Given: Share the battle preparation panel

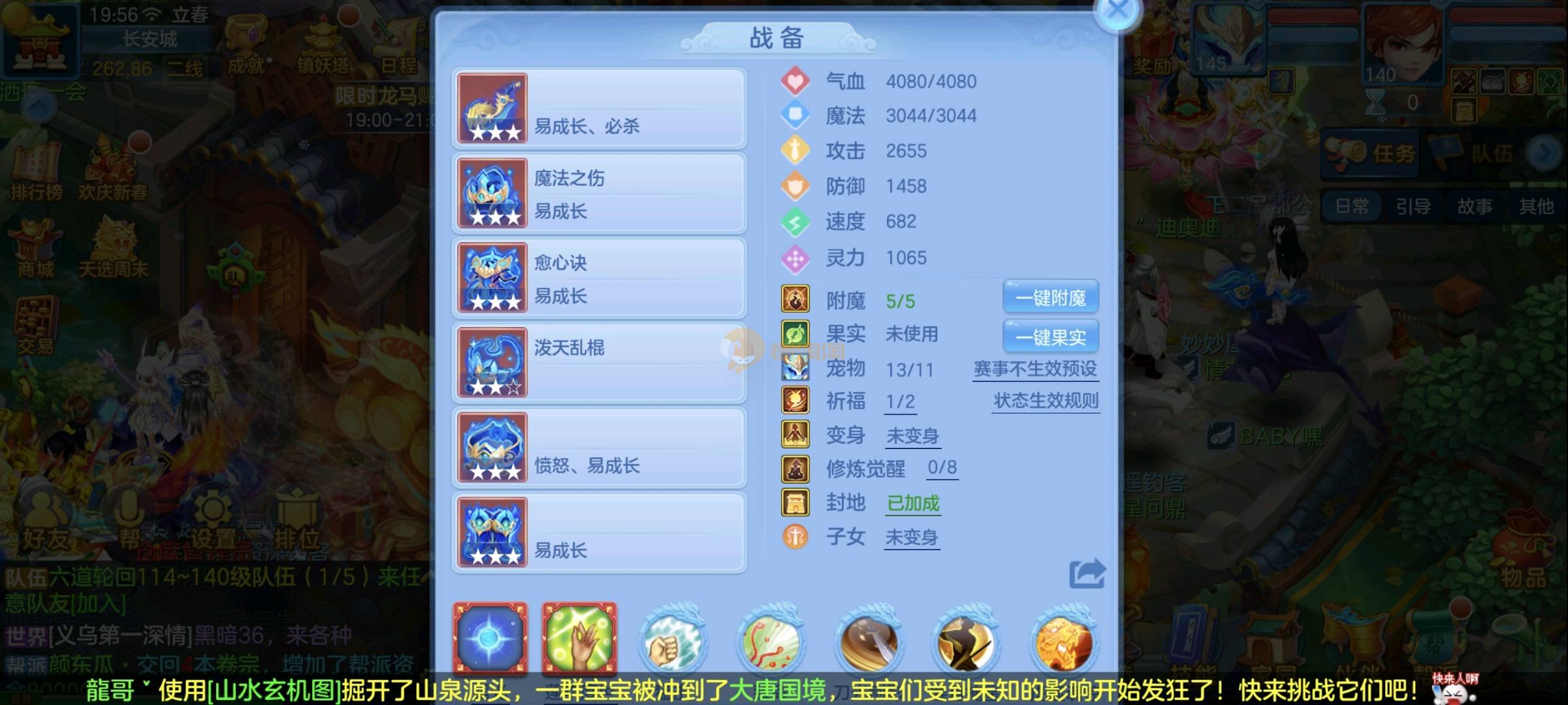Looking at the screenshot, I should point(1087,574).
